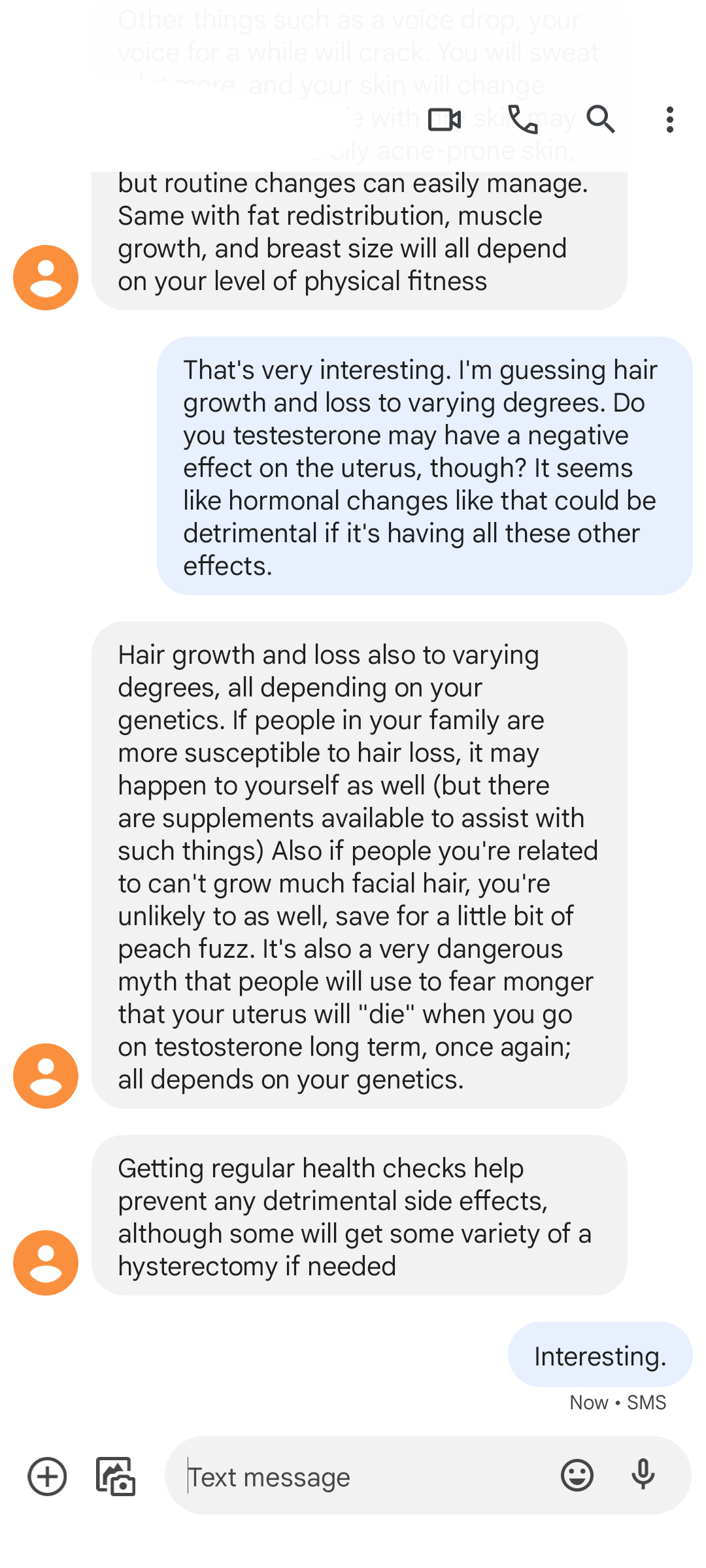Open the emoji picker
The image size is (706, 1568).
tap(577, 1476)
